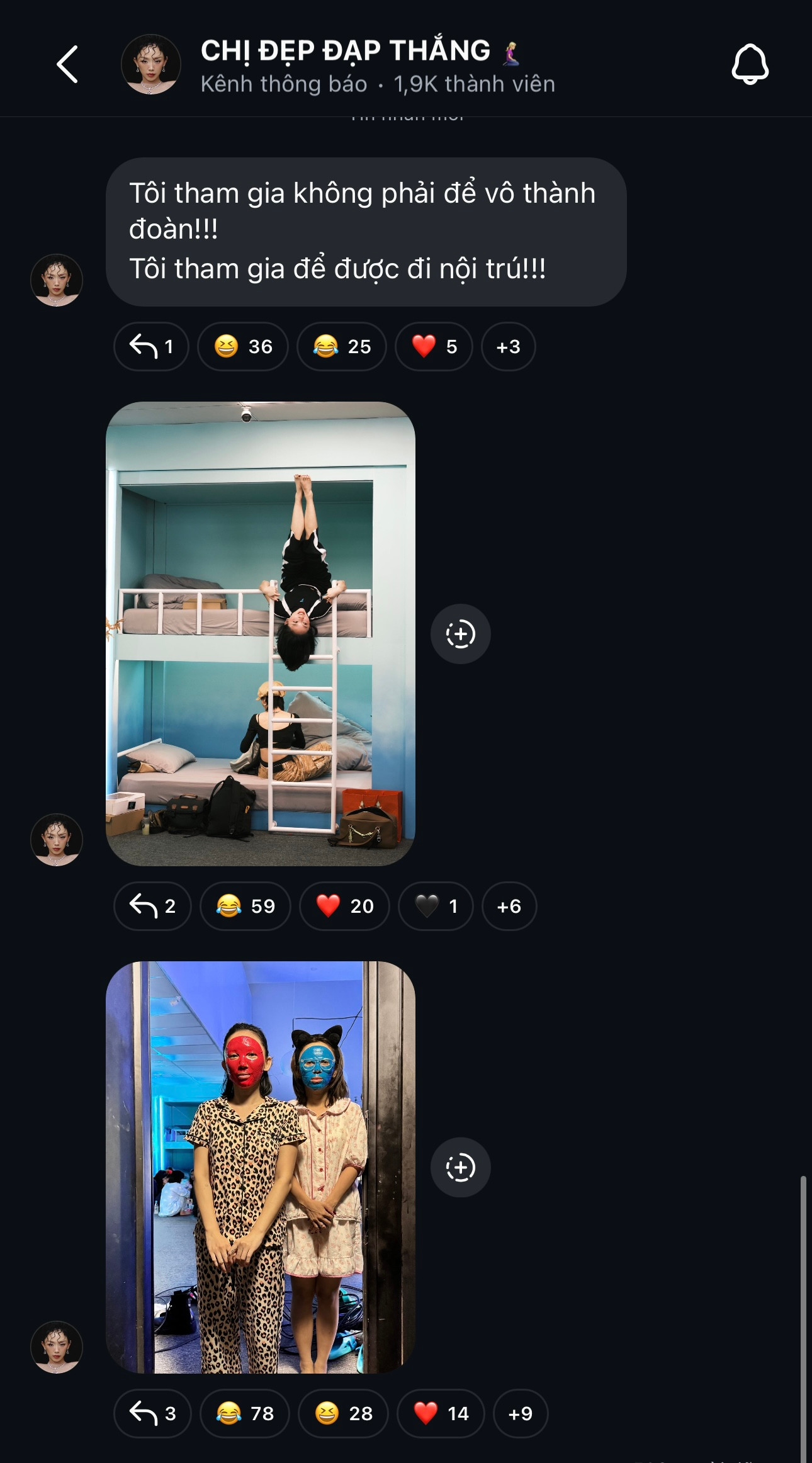Tap the black heart reaction showing 1
The image size is (812, 1463).
pyautogui.click(x=436, y=906)
